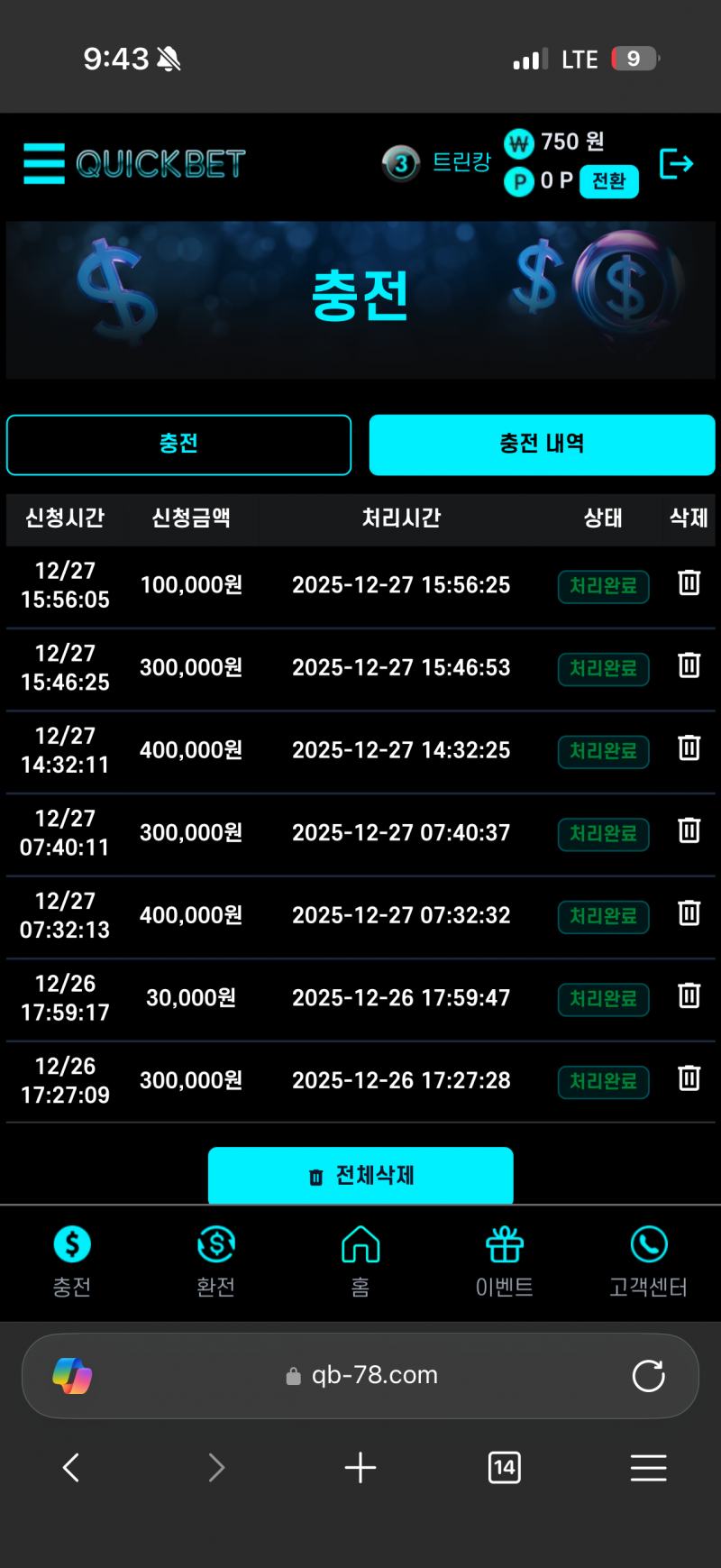Remove the 12/27 07:32:13 400,000원 record

coord(689,913)
